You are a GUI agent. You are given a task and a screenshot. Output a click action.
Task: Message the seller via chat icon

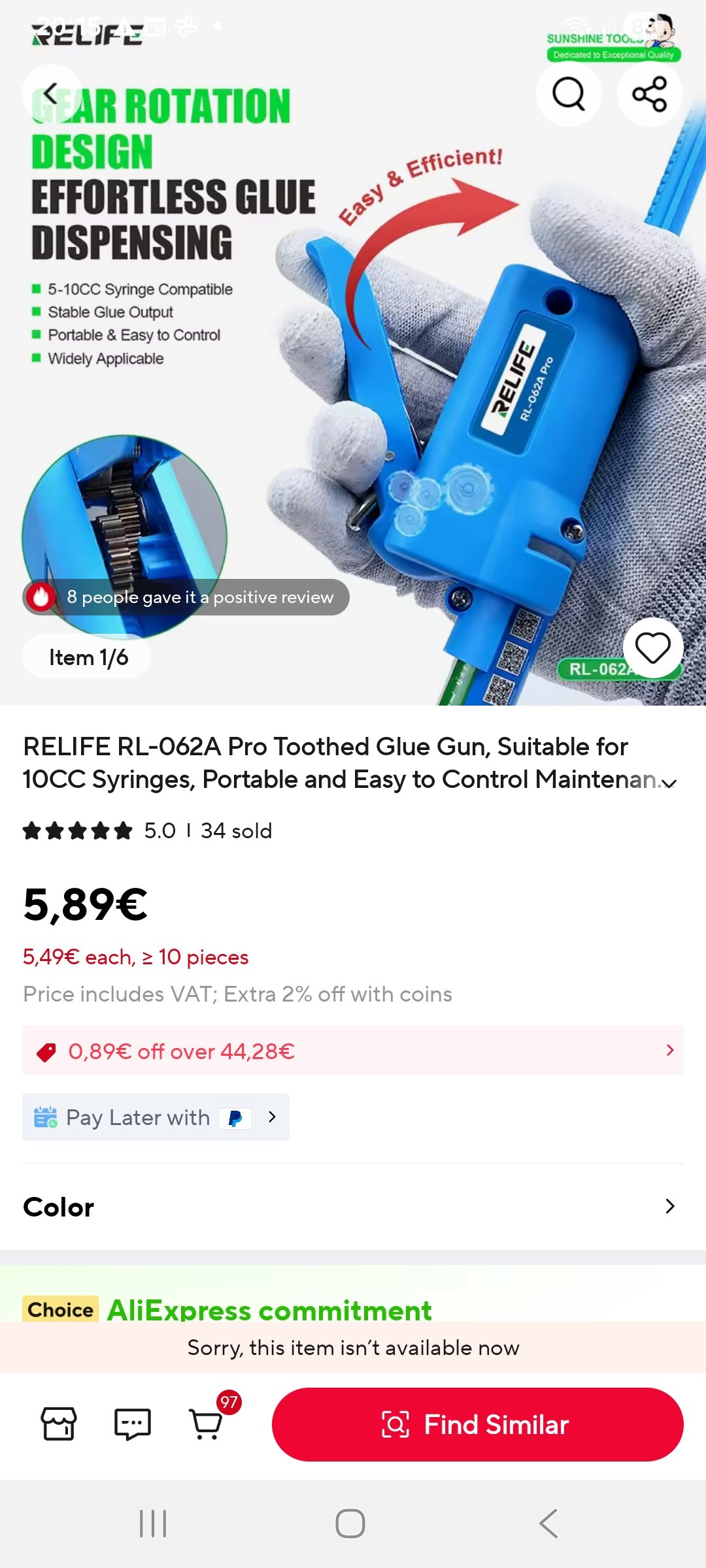pyautogui.click(x=133, y=1424)
